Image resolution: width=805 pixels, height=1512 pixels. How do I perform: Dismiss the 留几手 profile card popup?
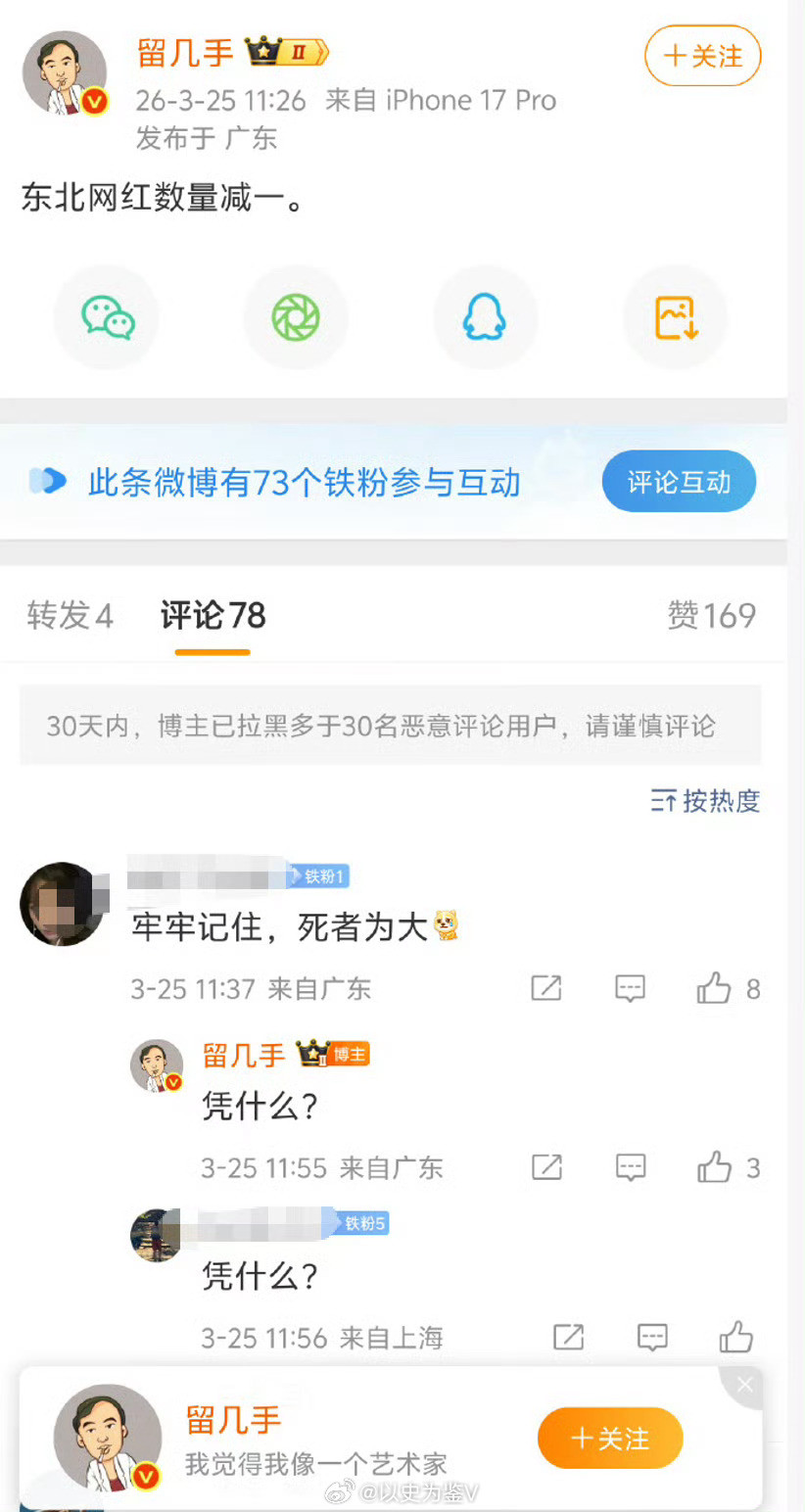tap(744, 1384)
